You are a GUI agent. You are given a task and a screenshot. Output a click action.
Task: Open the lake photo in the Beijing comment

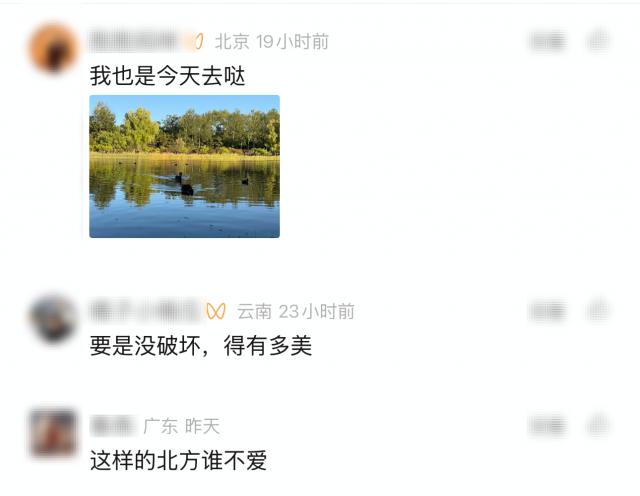click(184, 166)
